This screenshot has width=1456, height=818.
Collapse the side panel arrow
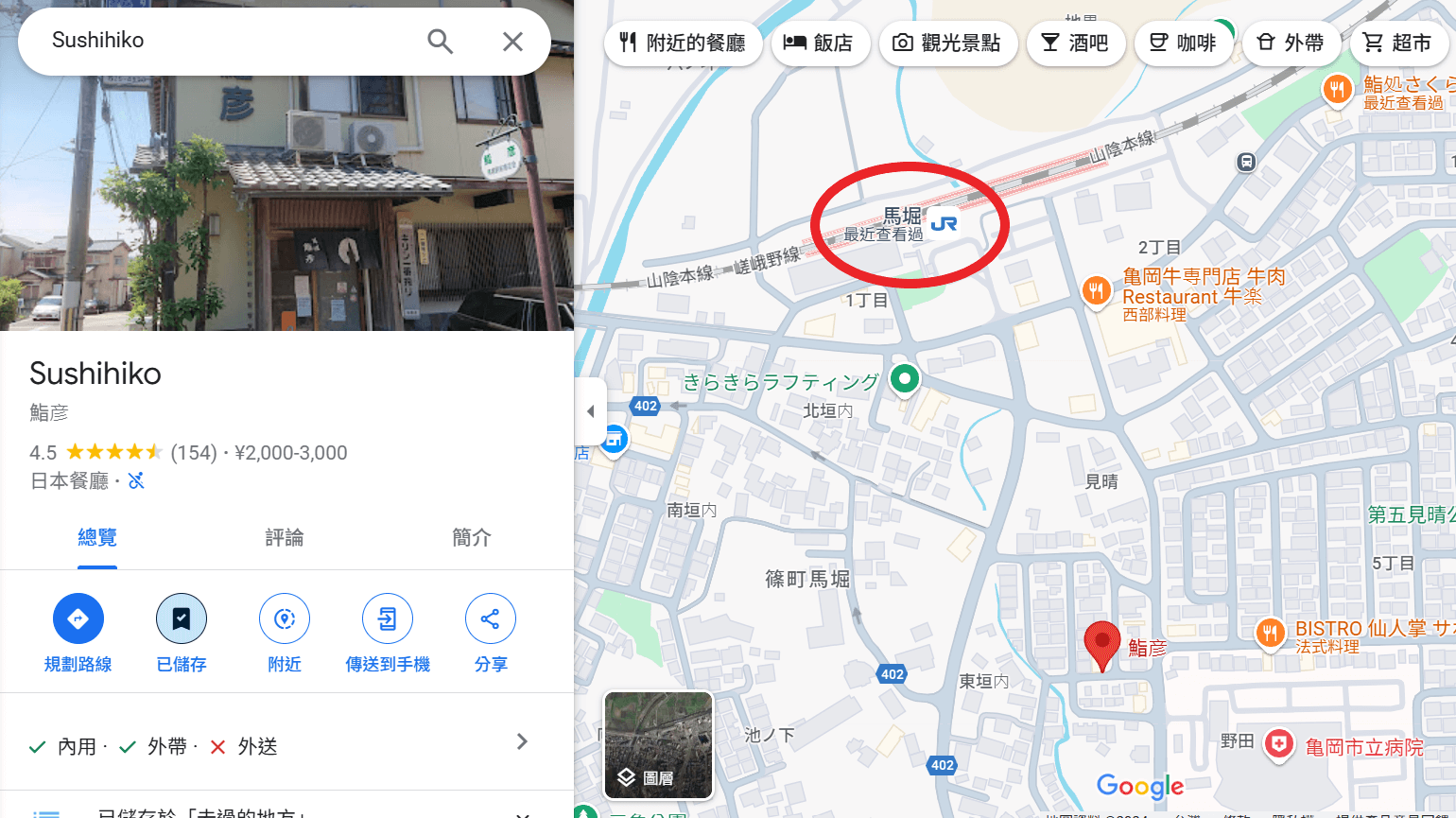590,411
